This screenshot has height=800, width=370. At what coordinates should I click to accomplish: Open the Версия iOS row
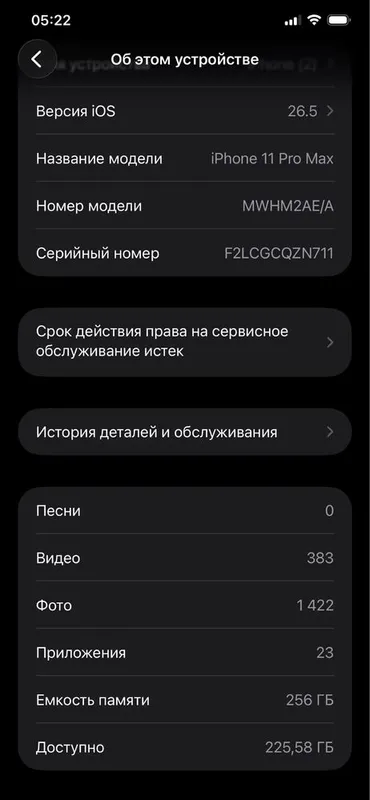click(185, 111)
